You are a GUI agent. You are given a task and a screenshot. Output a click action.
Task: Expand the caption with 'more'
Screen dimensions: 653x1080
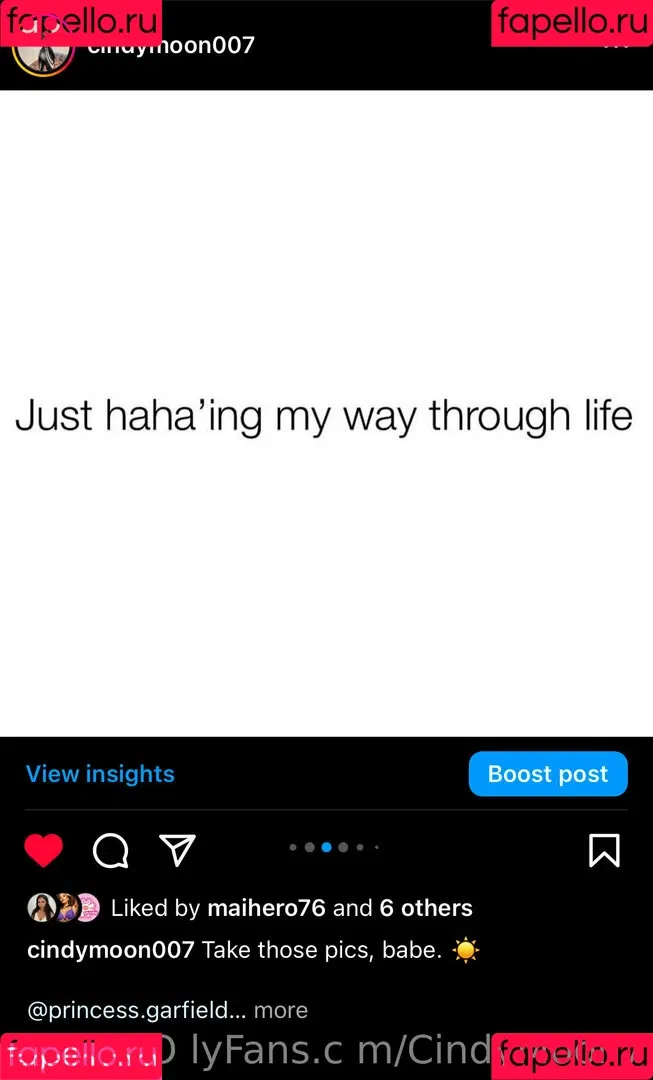tap(281, 1010)
